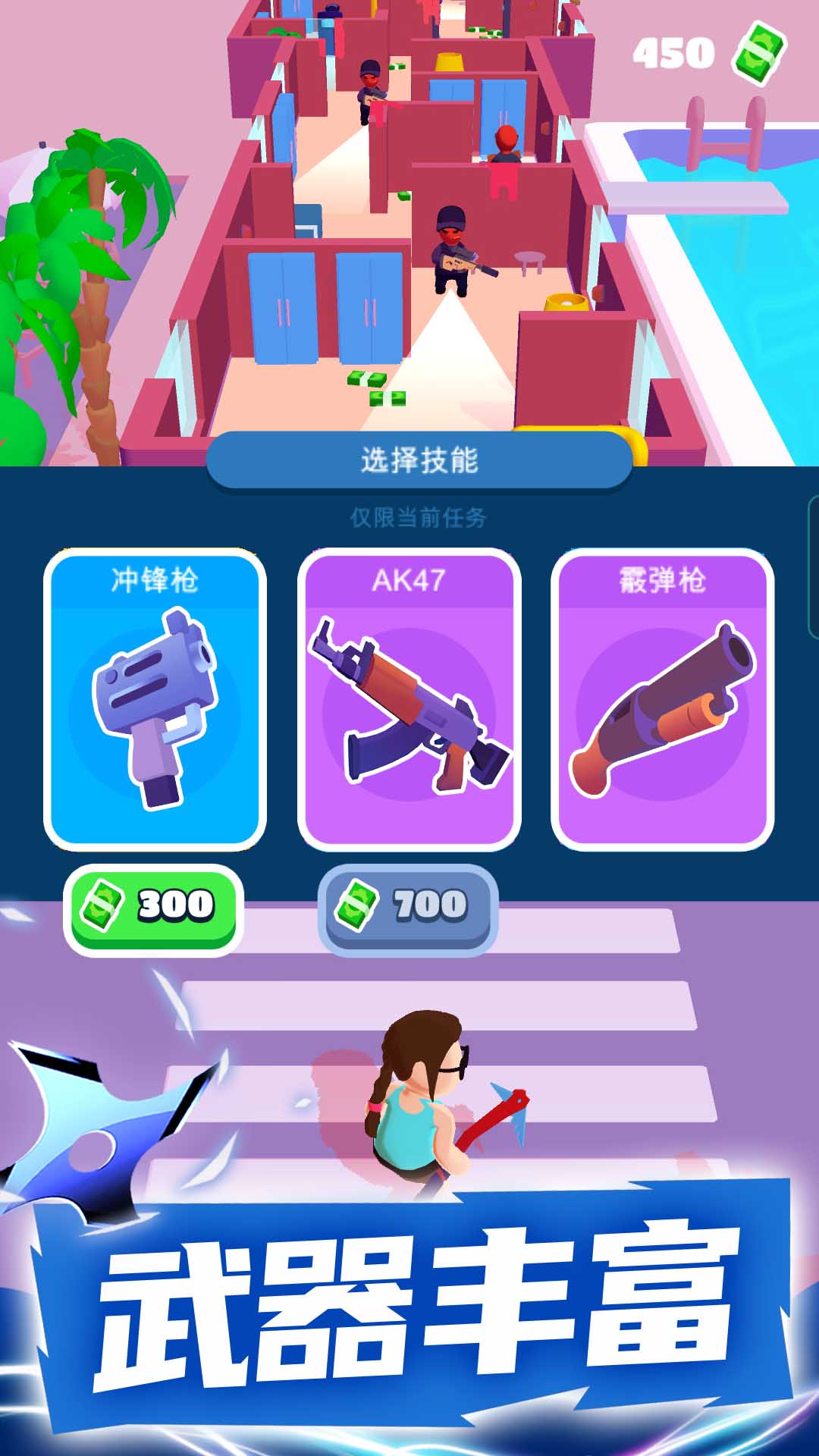Click the 450 currency counter

673,53
